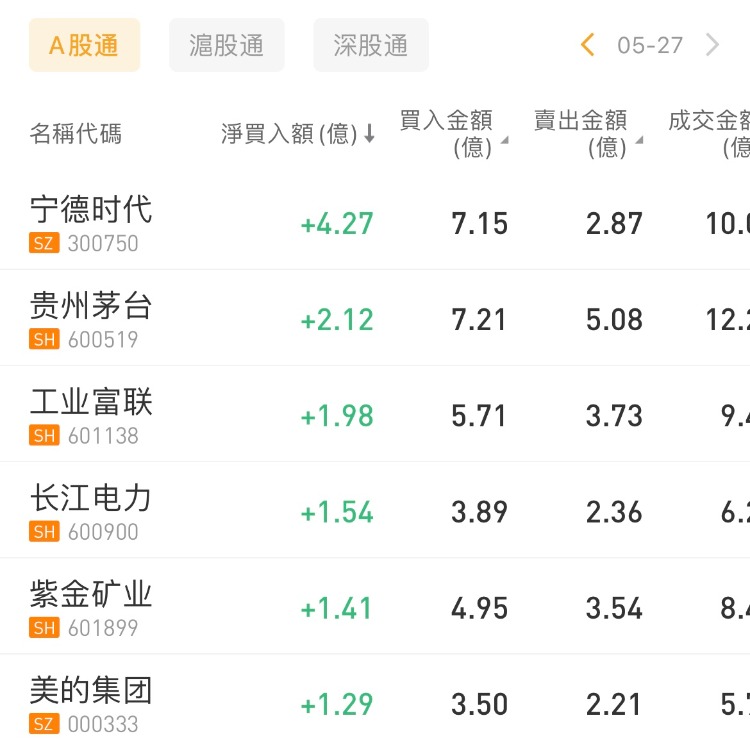Viewport: 750px width, 743px height.
Task: Sort by 買入金額 column
Action: click(x=452, y=134)
